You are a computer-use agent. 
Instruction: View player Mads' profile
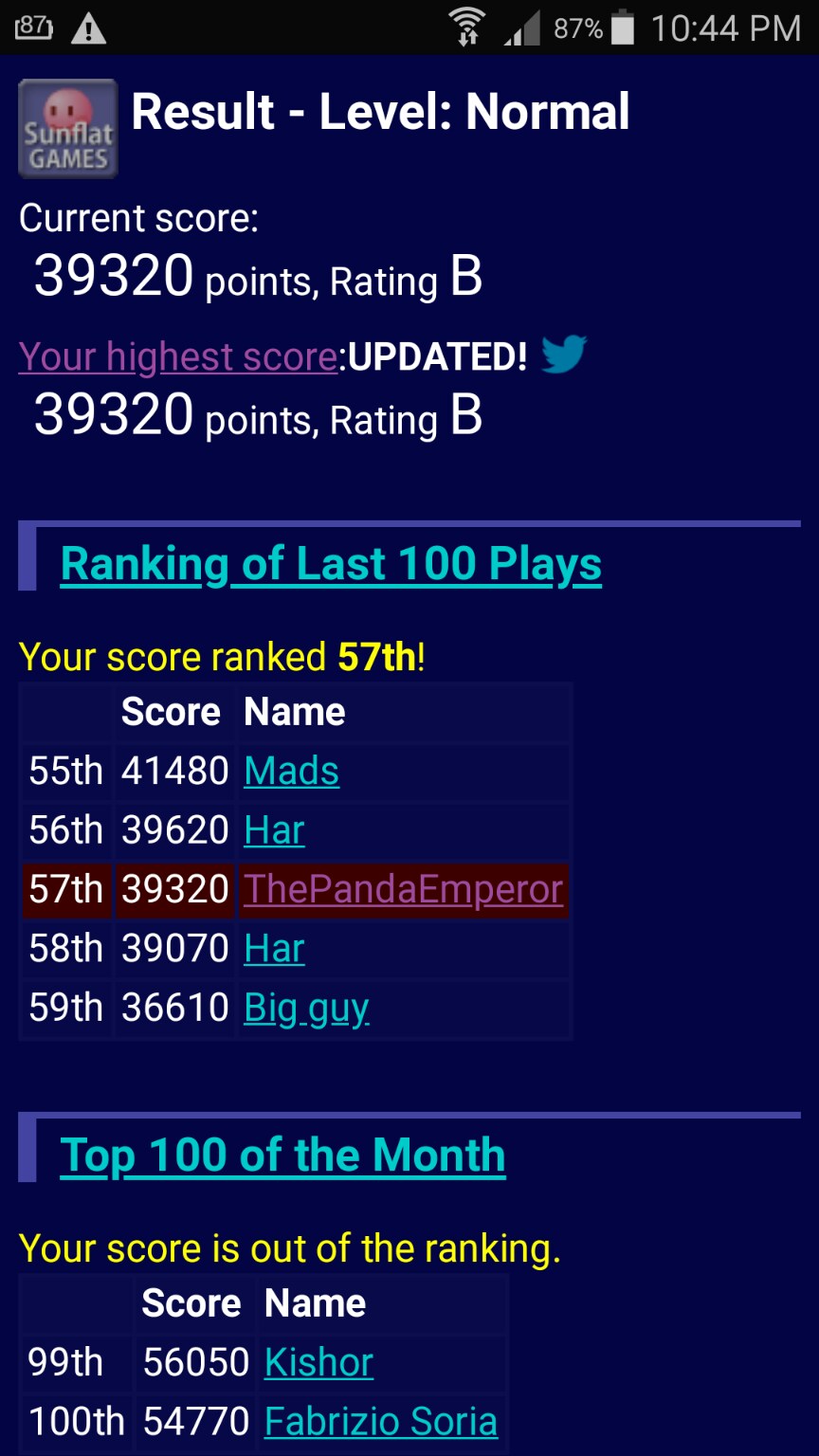tap(291, 771)
